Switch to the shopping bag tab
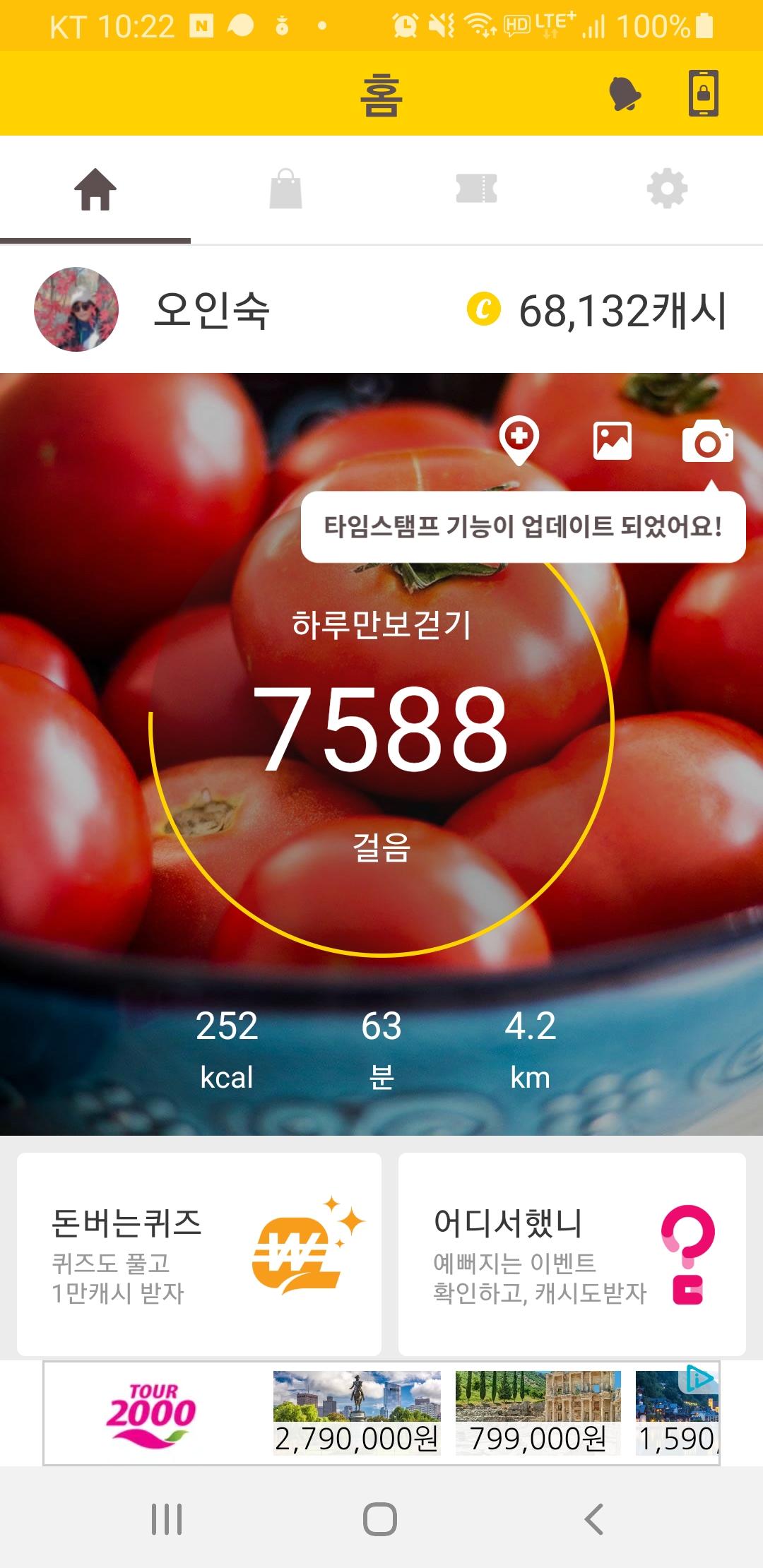Viewport: 763px width, 1568px height. coord(286,189)
